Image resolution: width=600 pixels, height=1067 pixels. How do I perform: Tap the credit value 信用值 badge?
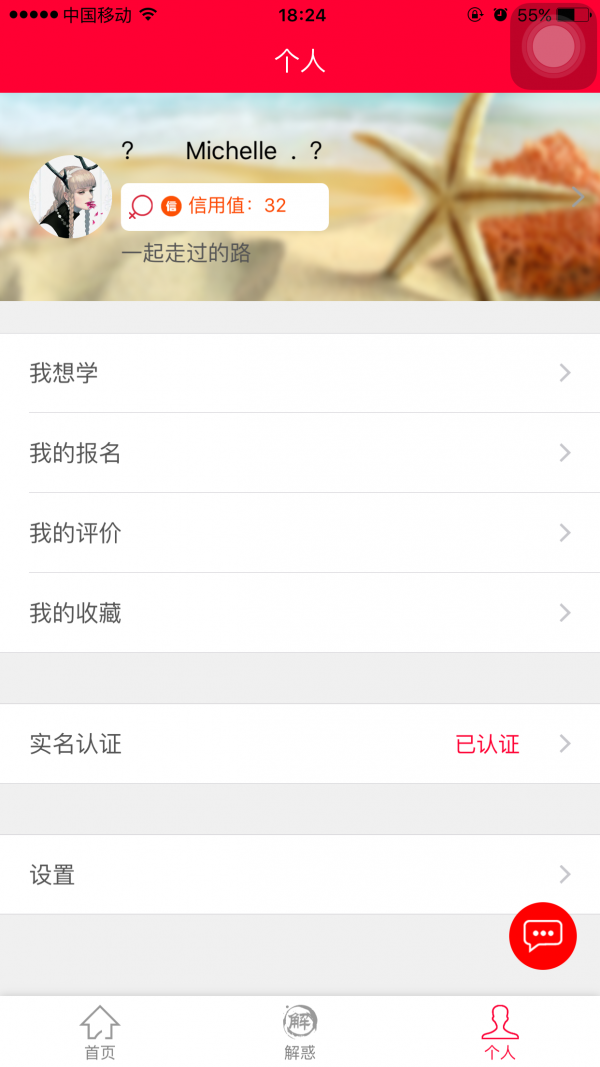pyautogui.click(x=225, y=206)
